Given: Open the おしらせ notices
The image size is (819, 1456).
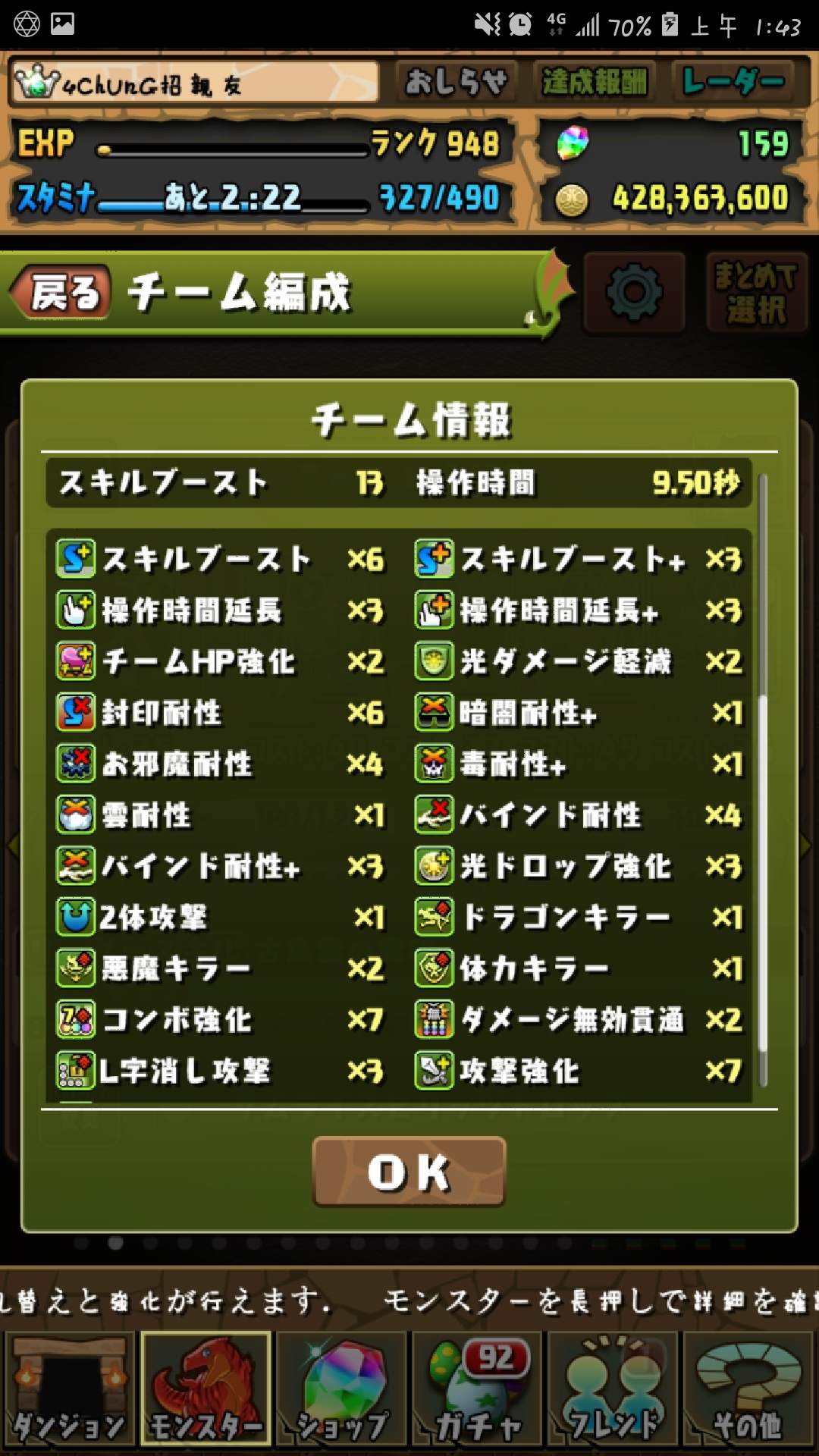Looking at the screenshot, I should pos(456,82).
